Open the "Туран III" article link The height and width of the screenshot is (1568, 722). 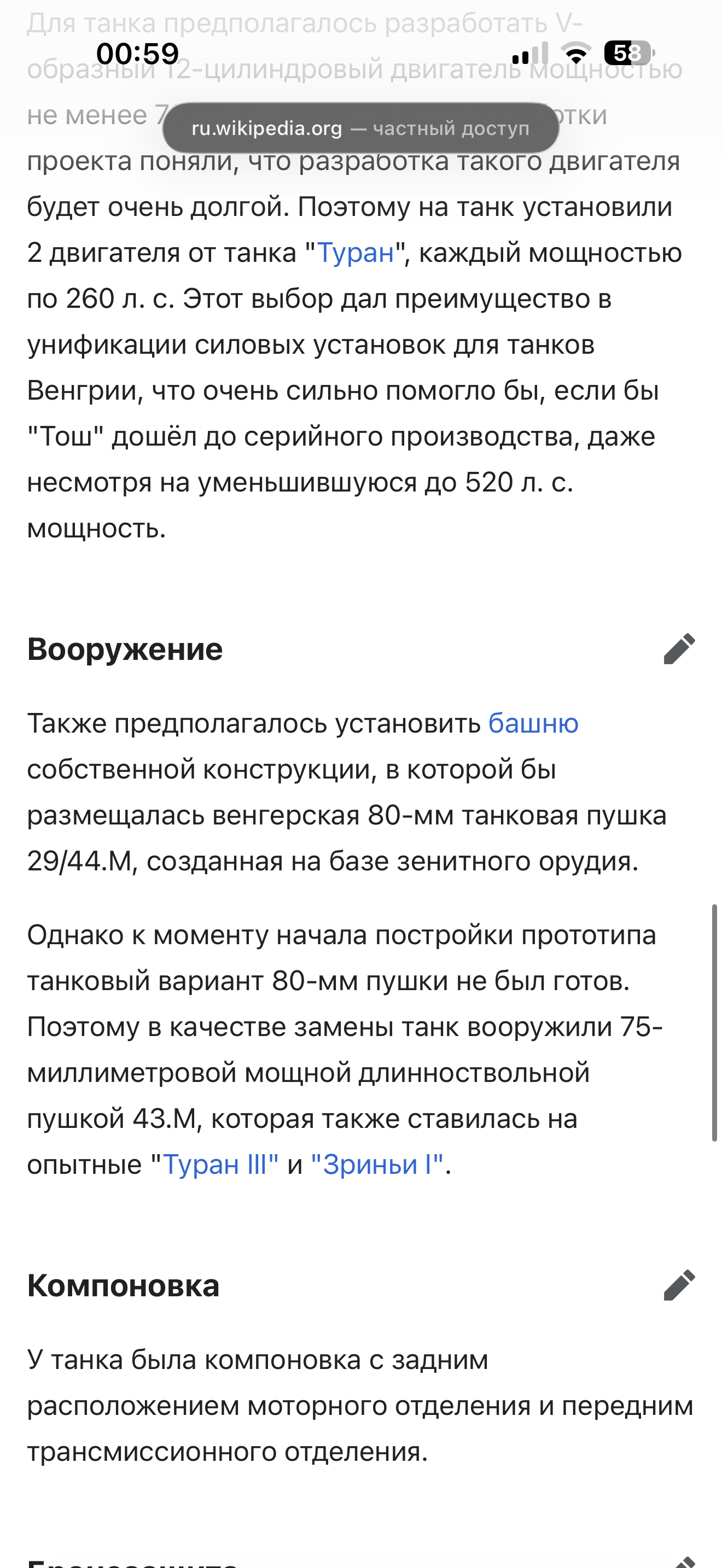(220, 1165)
